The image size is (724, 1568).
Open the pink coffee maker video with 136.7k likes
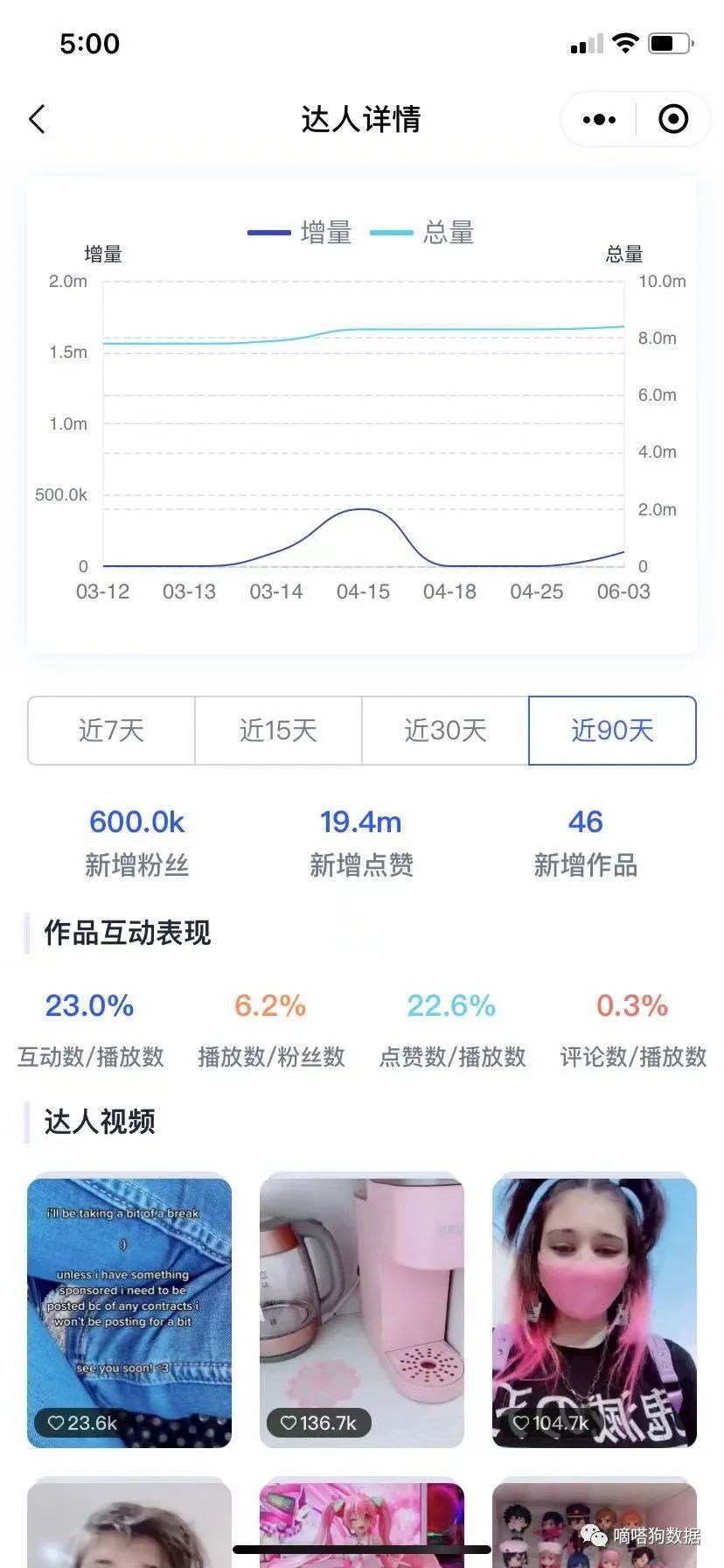[361, 1312]
